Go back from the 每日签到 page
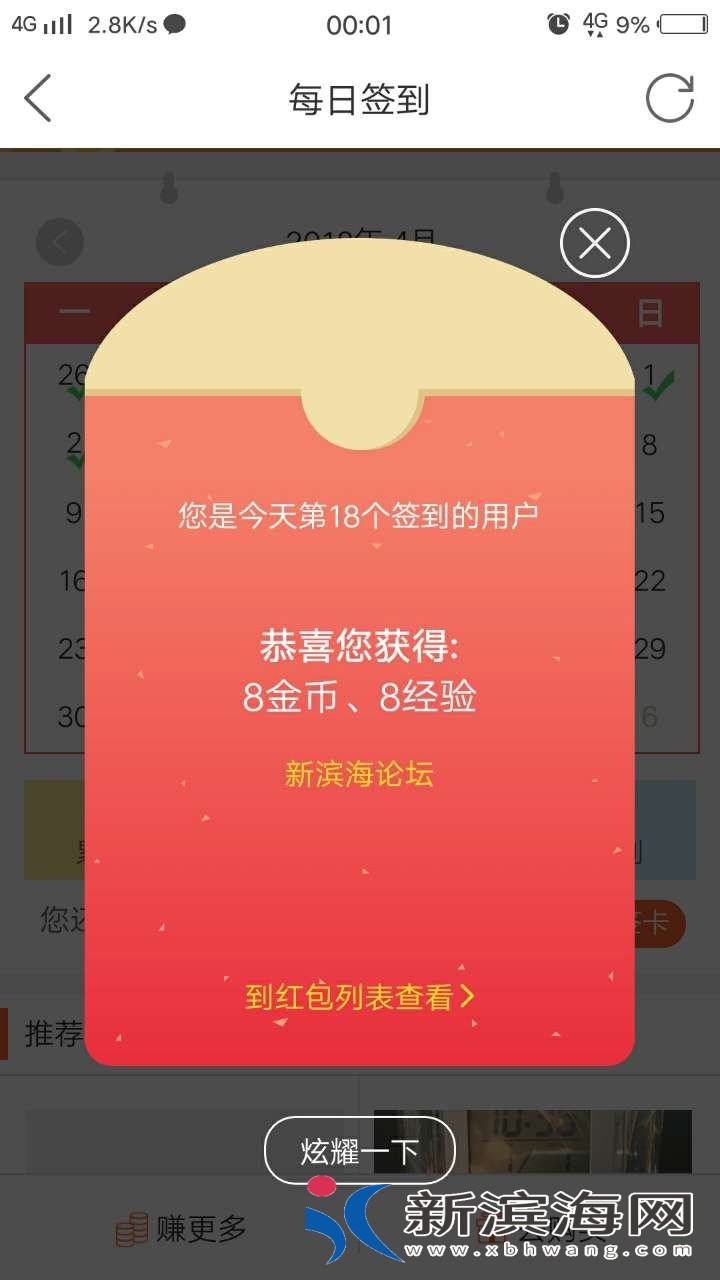The height and width of the screenshot is (1280, 720). pyautogui.click(x=38, y=99)
